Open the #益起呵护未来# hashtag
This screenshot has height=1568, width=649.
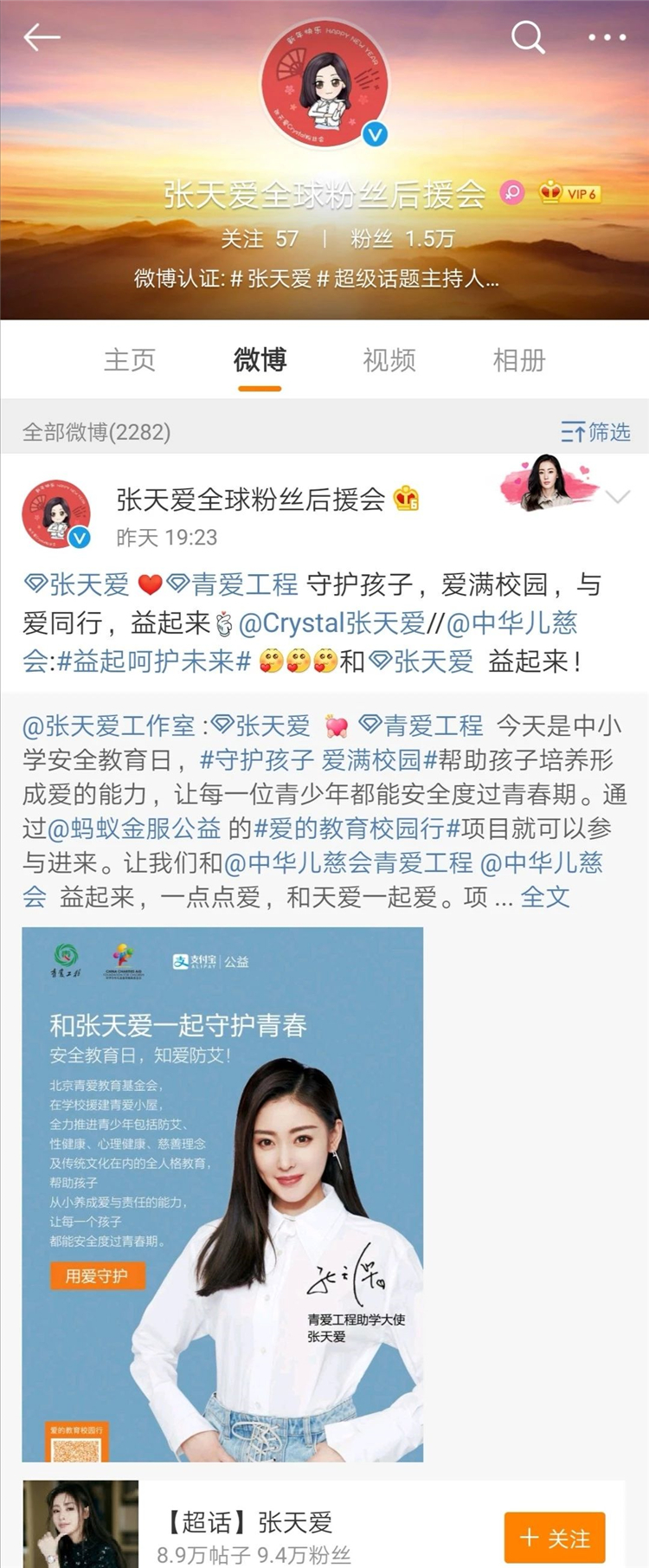click(x=154, y=661)
